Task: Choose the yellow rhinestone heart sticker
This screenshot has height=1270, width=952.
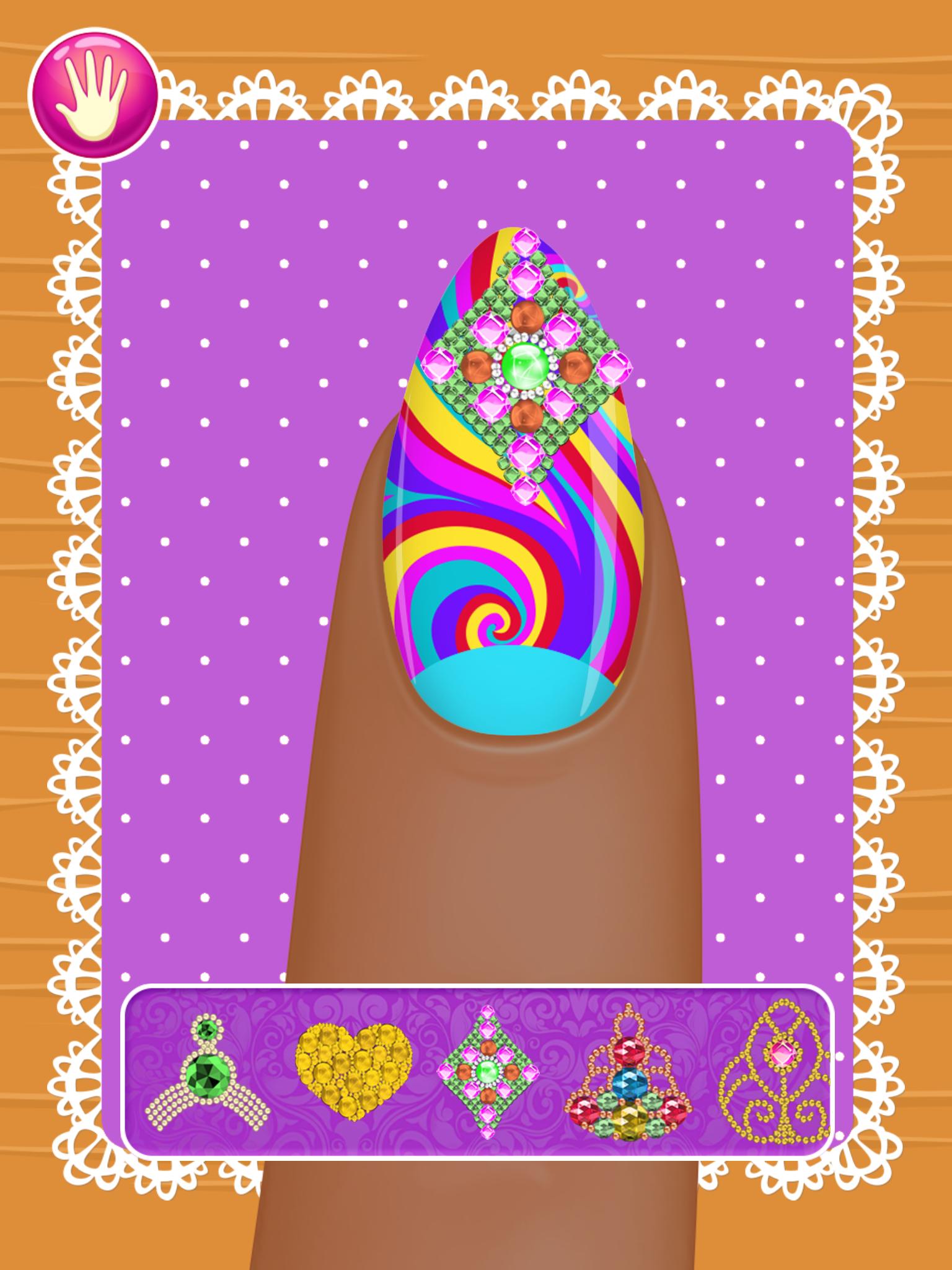Action: point(354,1070)
